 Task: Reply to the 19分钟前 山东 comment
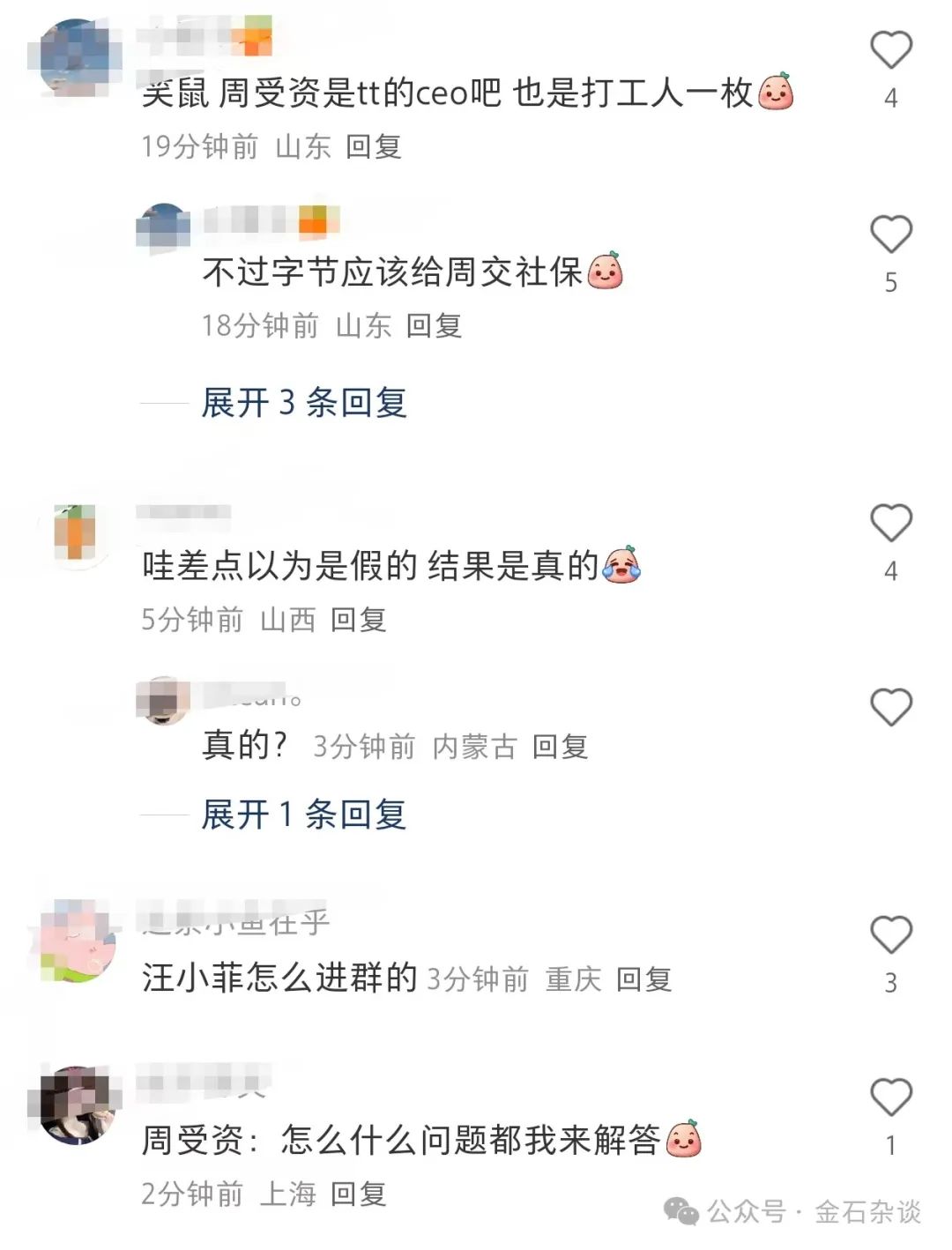pos(374,146)
